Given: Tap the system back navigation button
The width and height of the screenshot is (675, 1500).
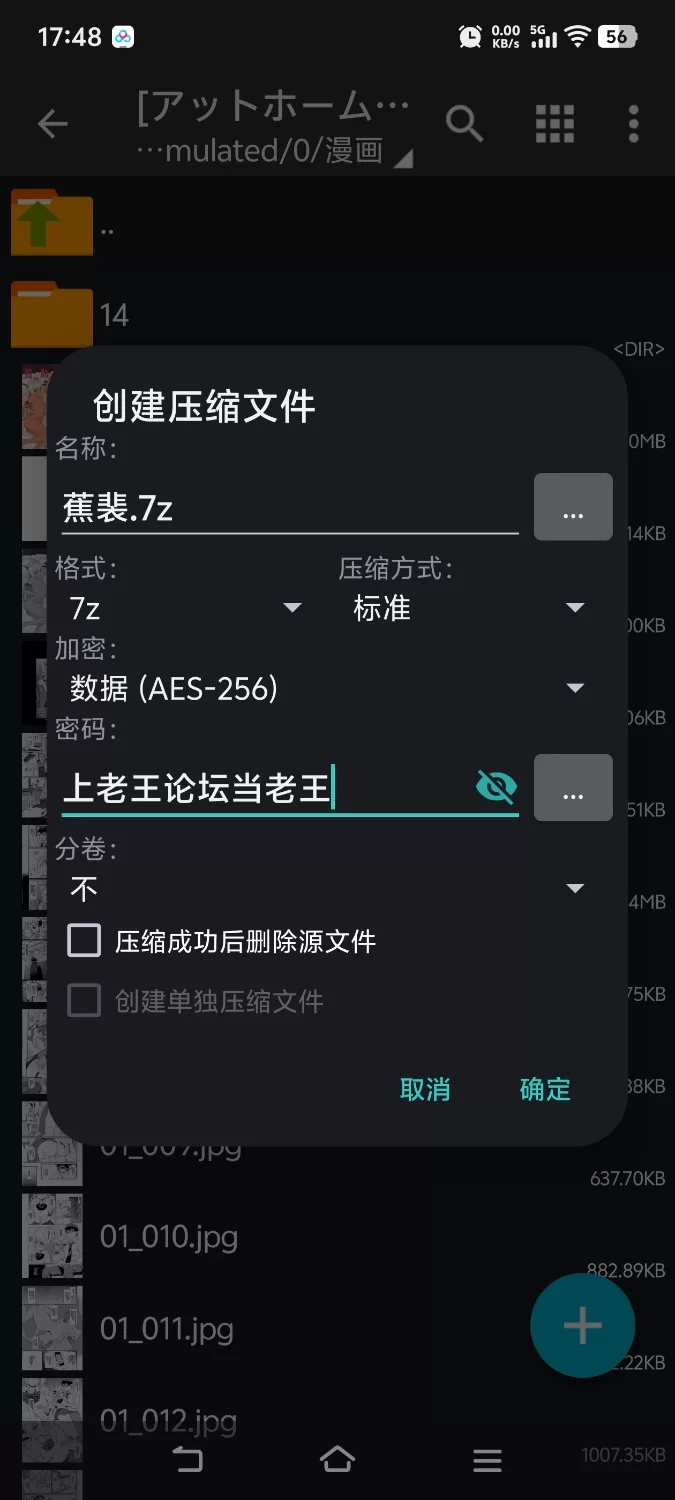Looking at the screenshot, I should 188,1461.
